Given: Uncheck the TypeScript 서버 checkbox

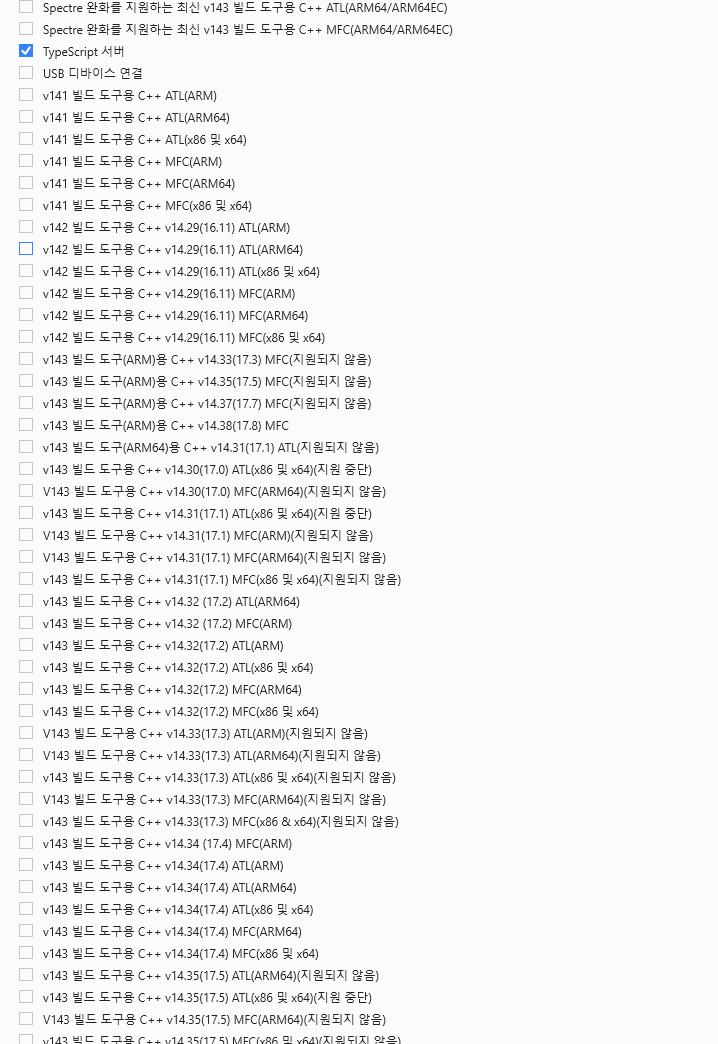Looking at the screenshot, I should point(26,51).
